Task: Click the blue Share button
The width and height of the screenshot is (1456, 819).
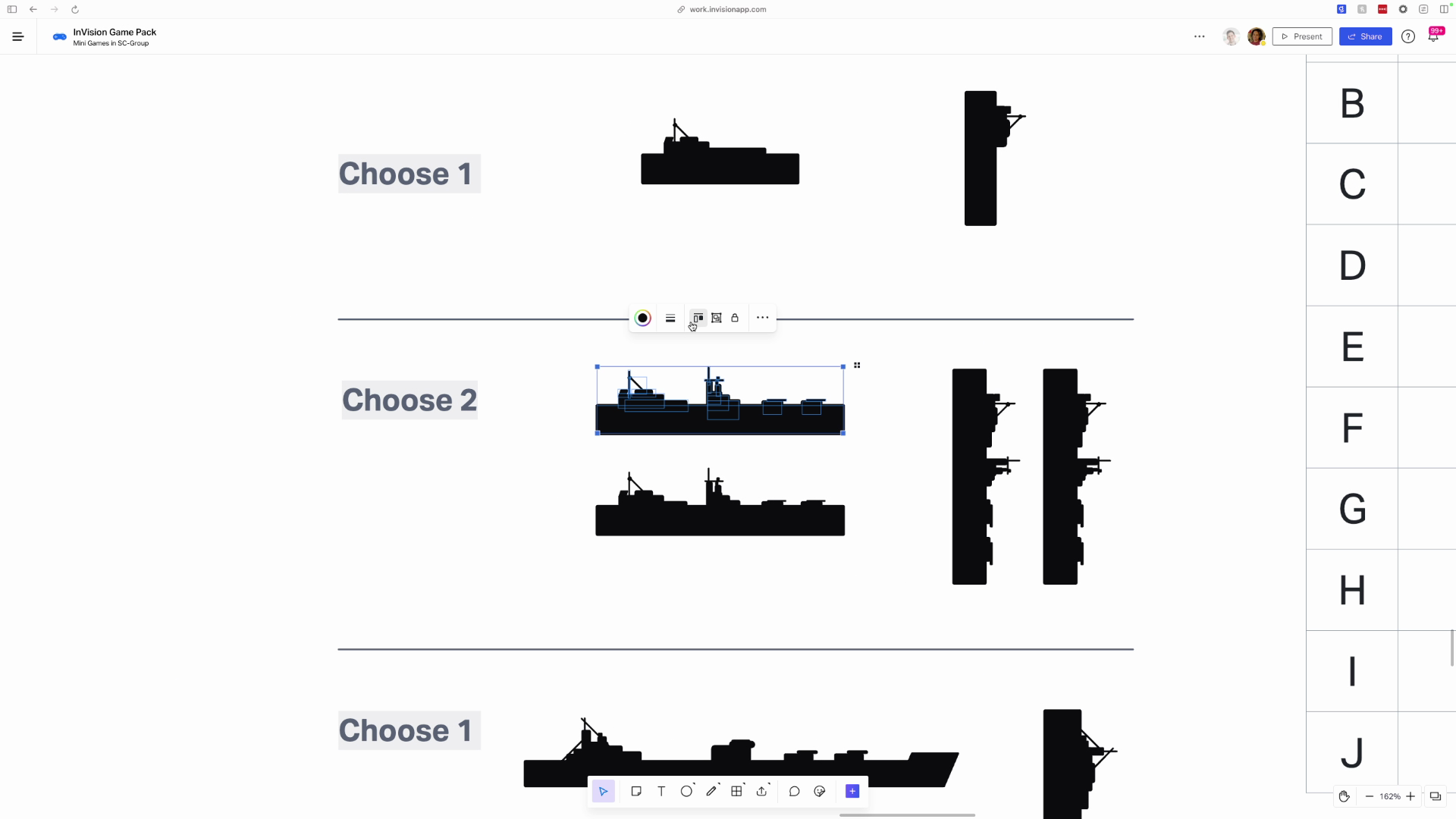Action: pyautogui.click(x=1365, y=36)
